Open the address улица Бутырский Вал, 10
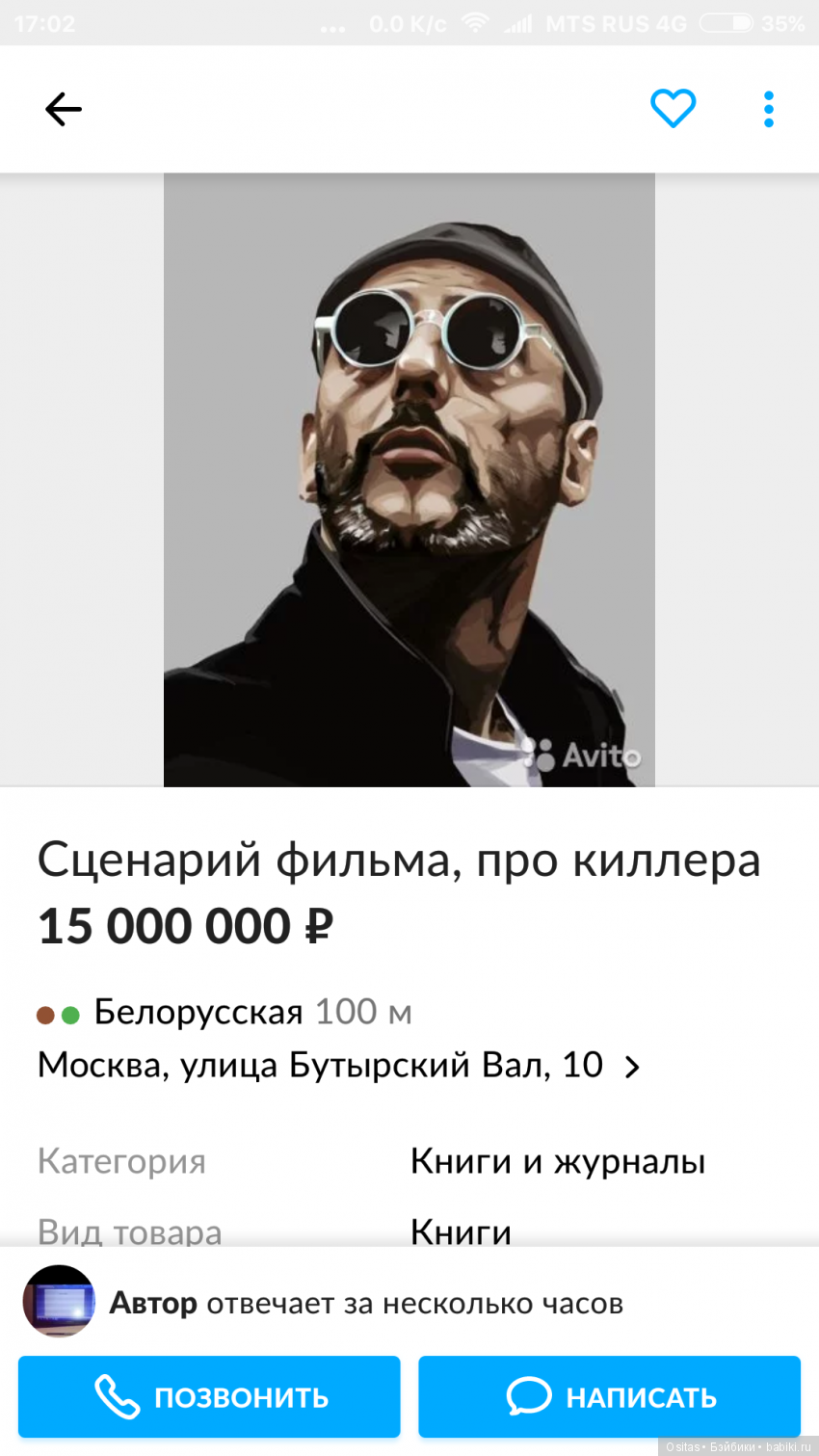 coord(337,1065)
